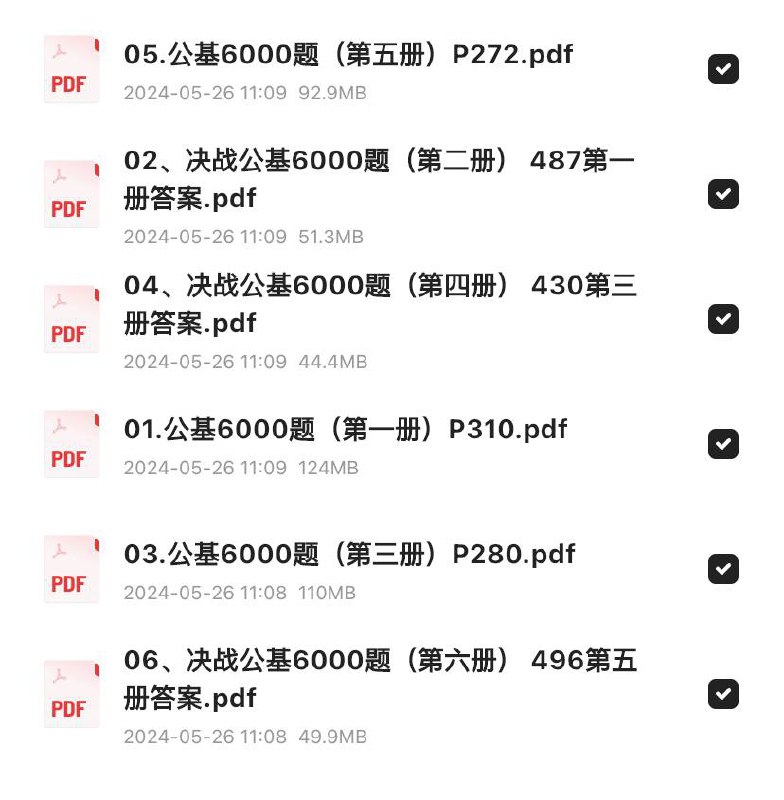
Task: Click the PDF icon of 06、决战公基6000题（第六册）
Action: [71, 694]
